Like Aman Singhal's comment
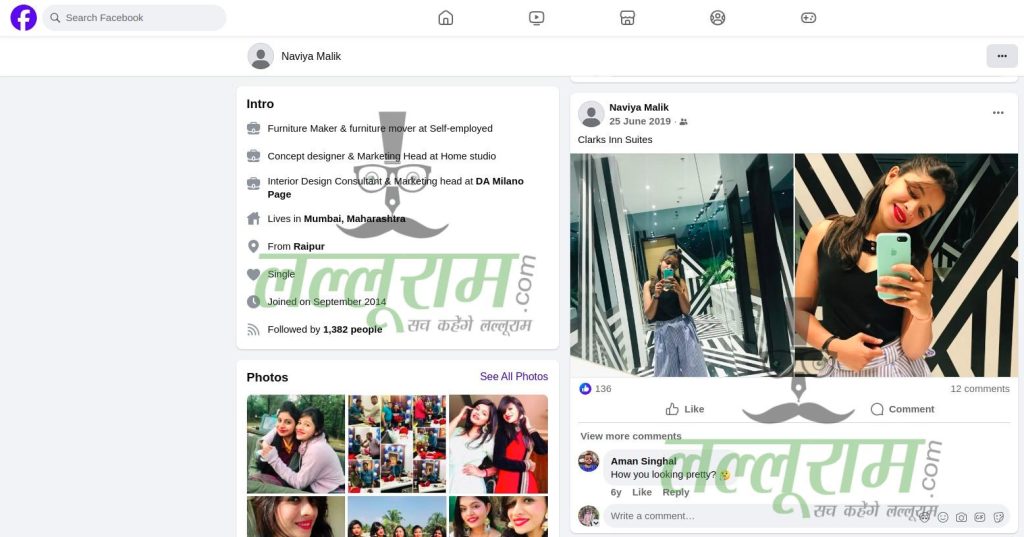Image resolution: width=1024 pixels, height=537 pixels. click(642, 492)
